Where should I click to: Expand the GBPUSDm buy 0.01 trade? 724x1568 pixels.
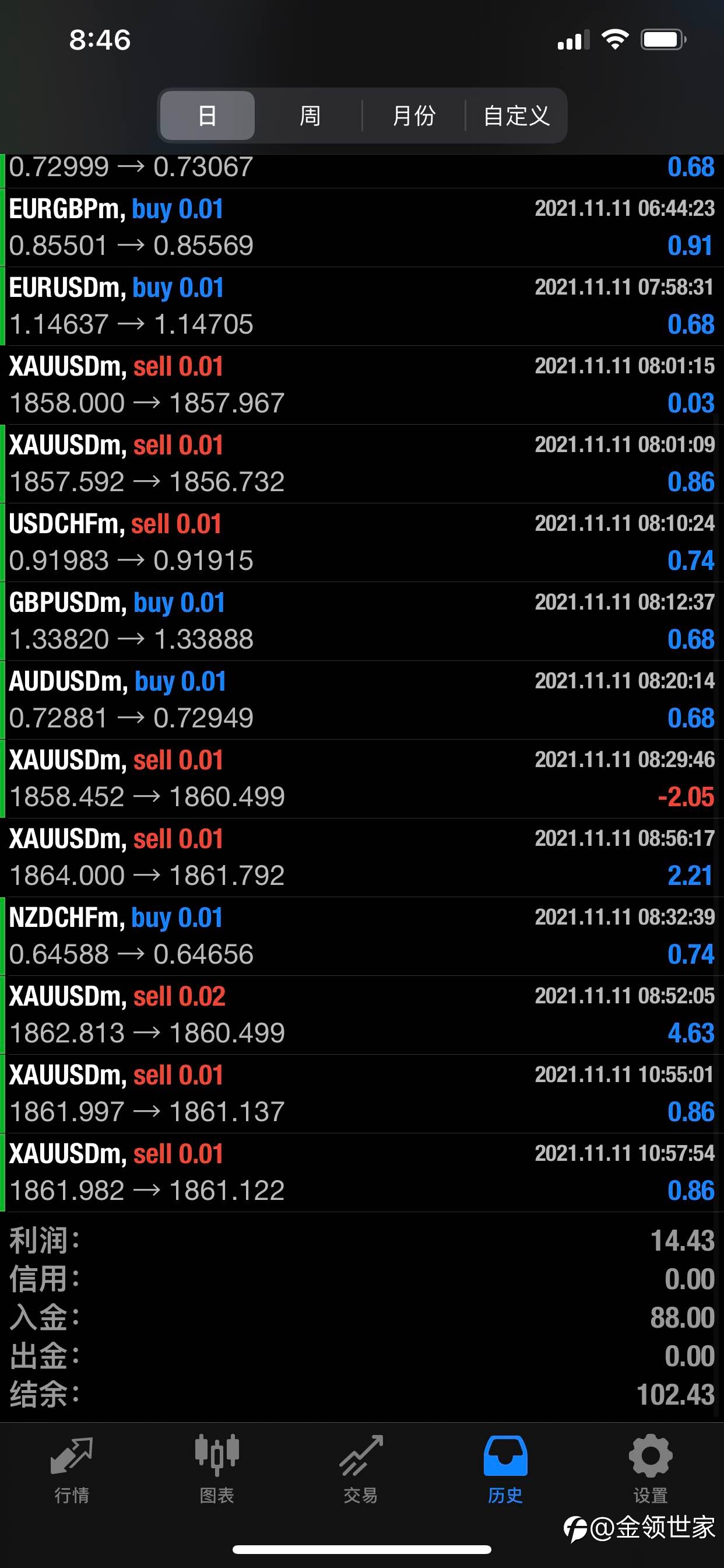coord(362,621)
